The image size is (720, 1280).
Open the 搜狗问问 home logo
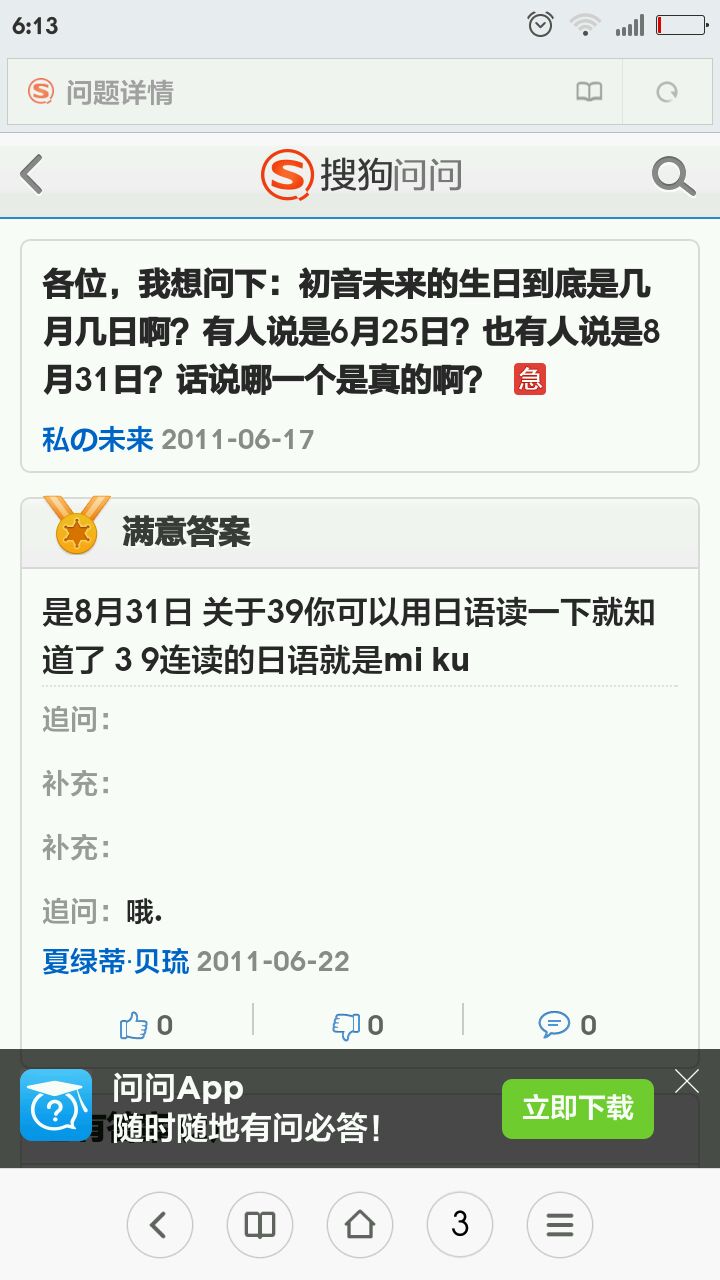click(361, 175)
